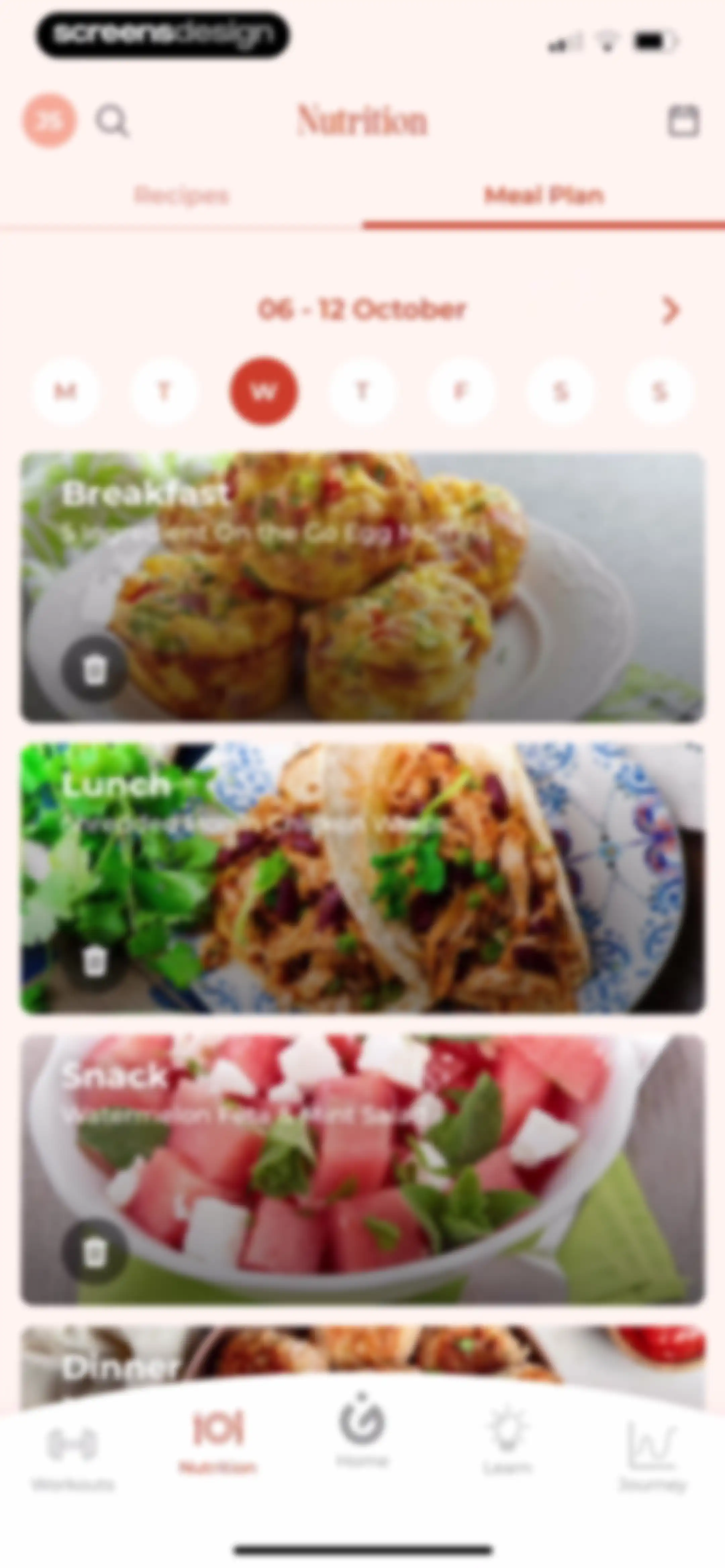Go to next week with the arrow
Viewport: 725px width, 1568px height.
click(x=671, y=310)
